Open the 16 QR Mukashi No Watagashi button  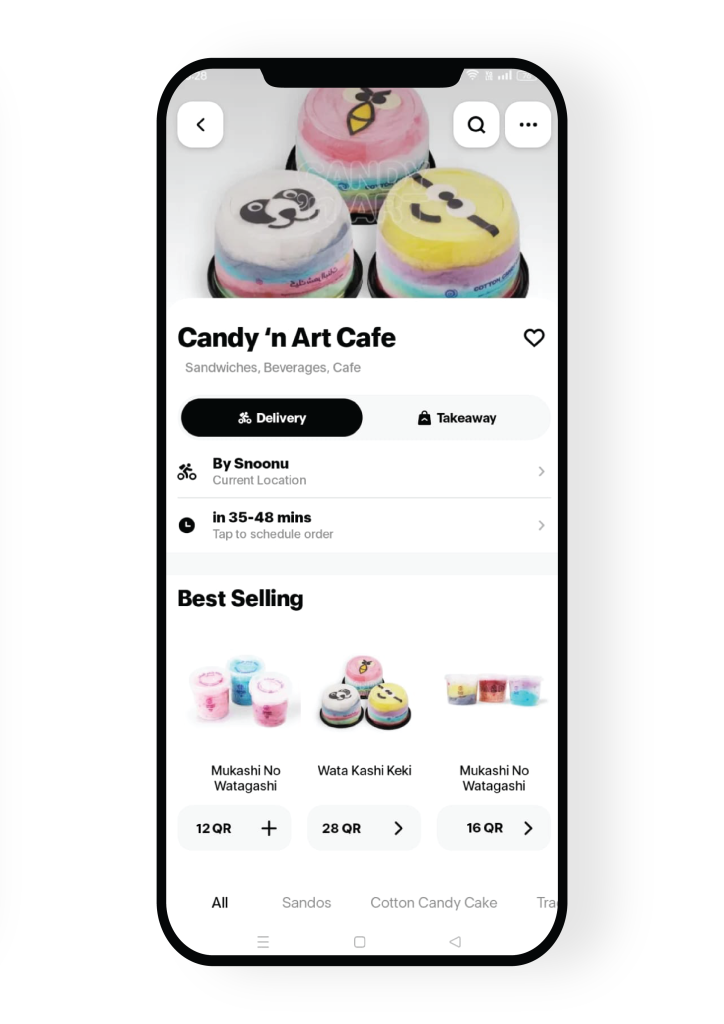(x=494, y=828)
